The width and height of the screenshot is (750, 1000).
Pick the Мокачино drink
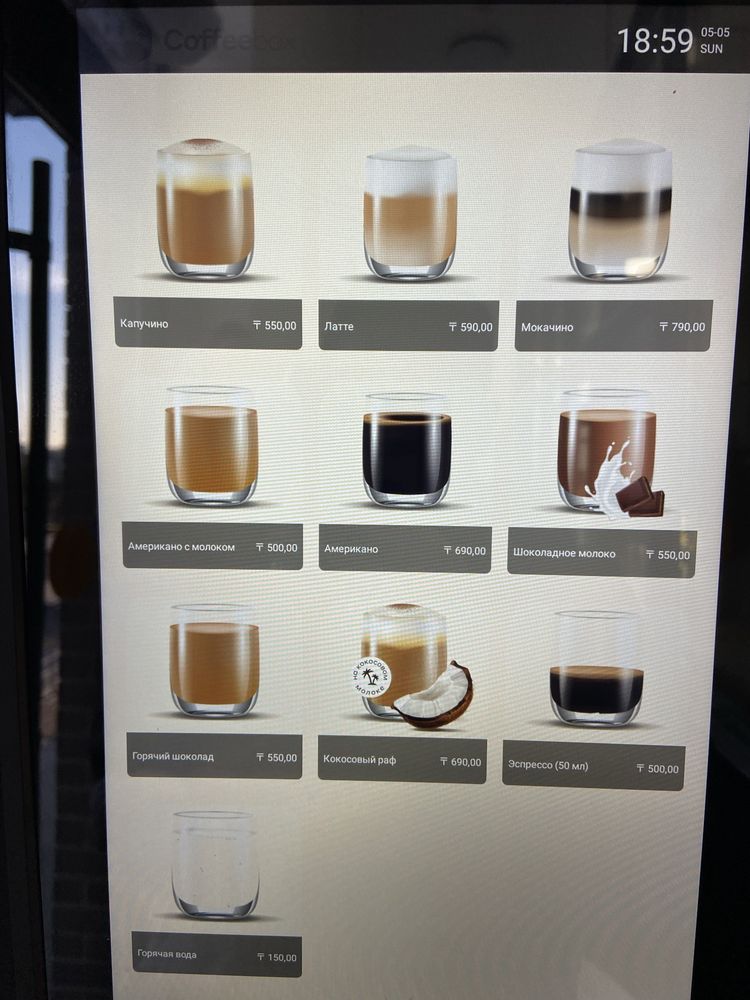(x=613, y=326)
